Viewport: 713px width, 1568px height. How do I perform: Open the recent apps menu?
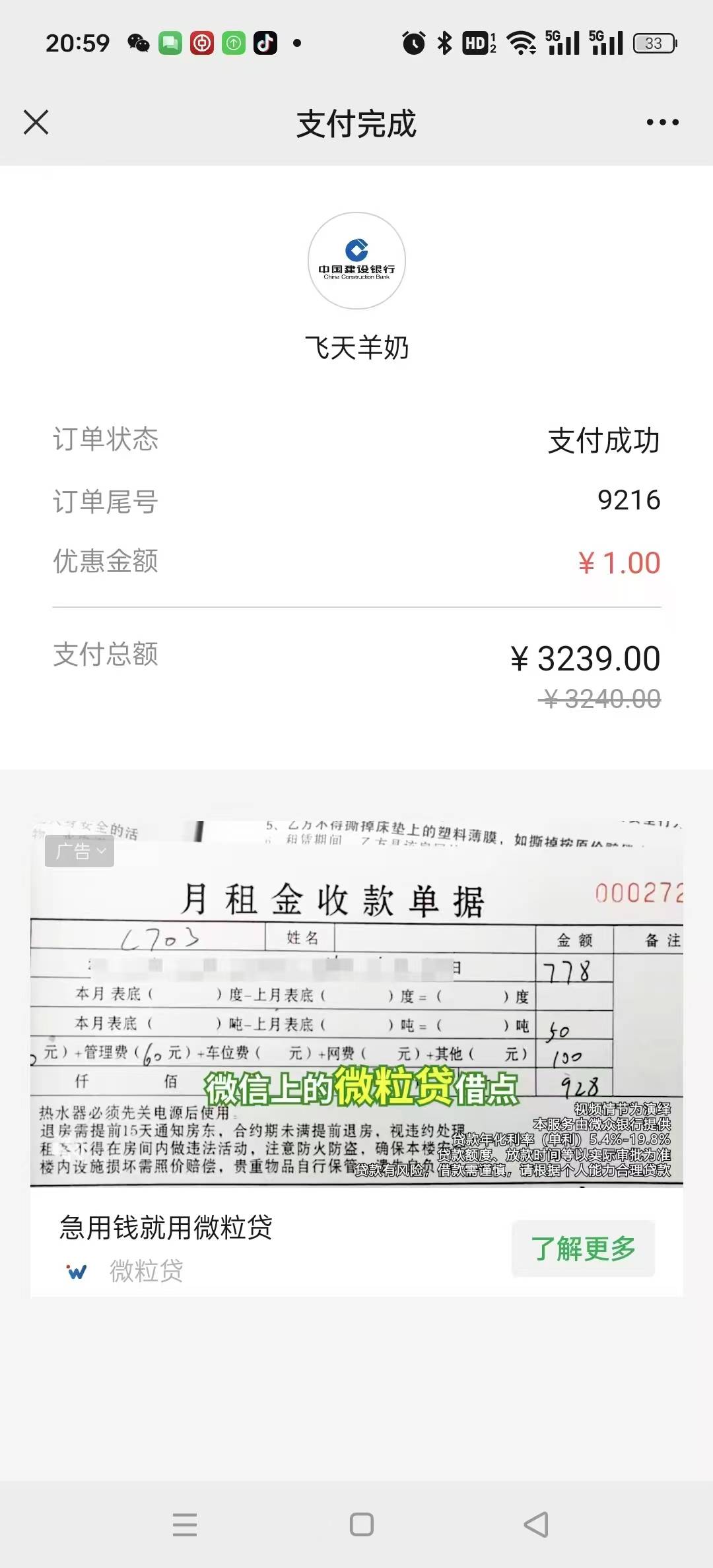tap(185, 1524)
